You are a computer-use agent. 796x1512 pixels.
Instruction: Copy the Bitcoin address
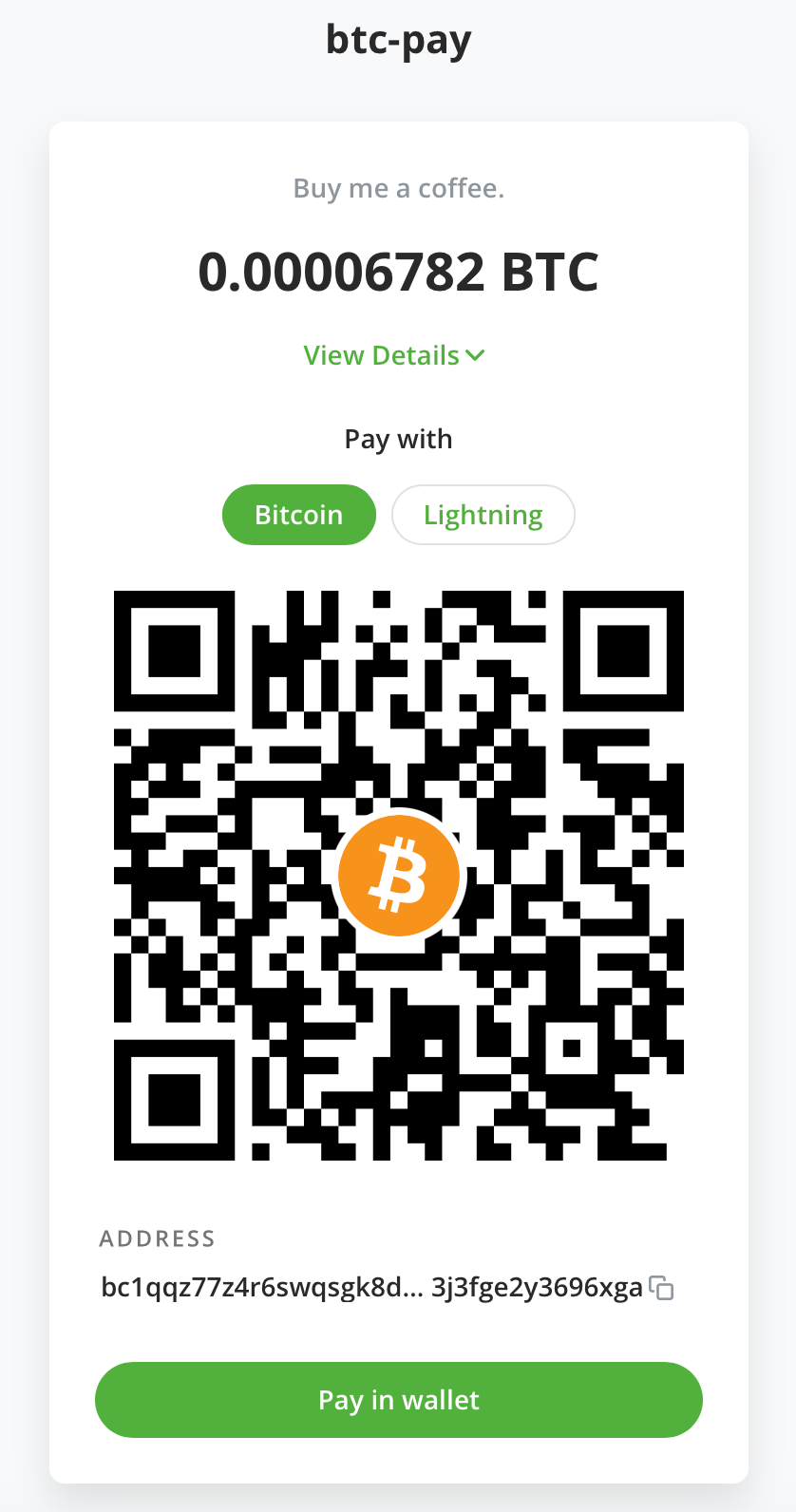[661, 1289]
